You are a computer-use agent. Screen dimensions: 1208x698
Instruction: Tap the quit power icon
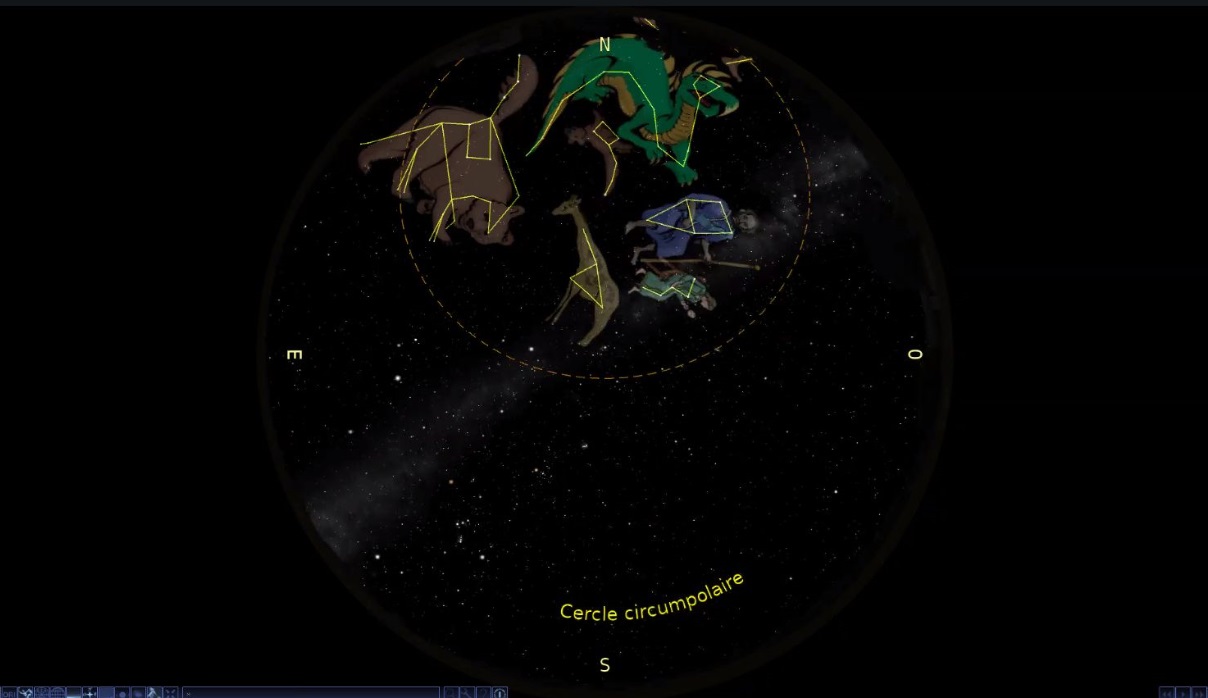[x=499, y=692]
